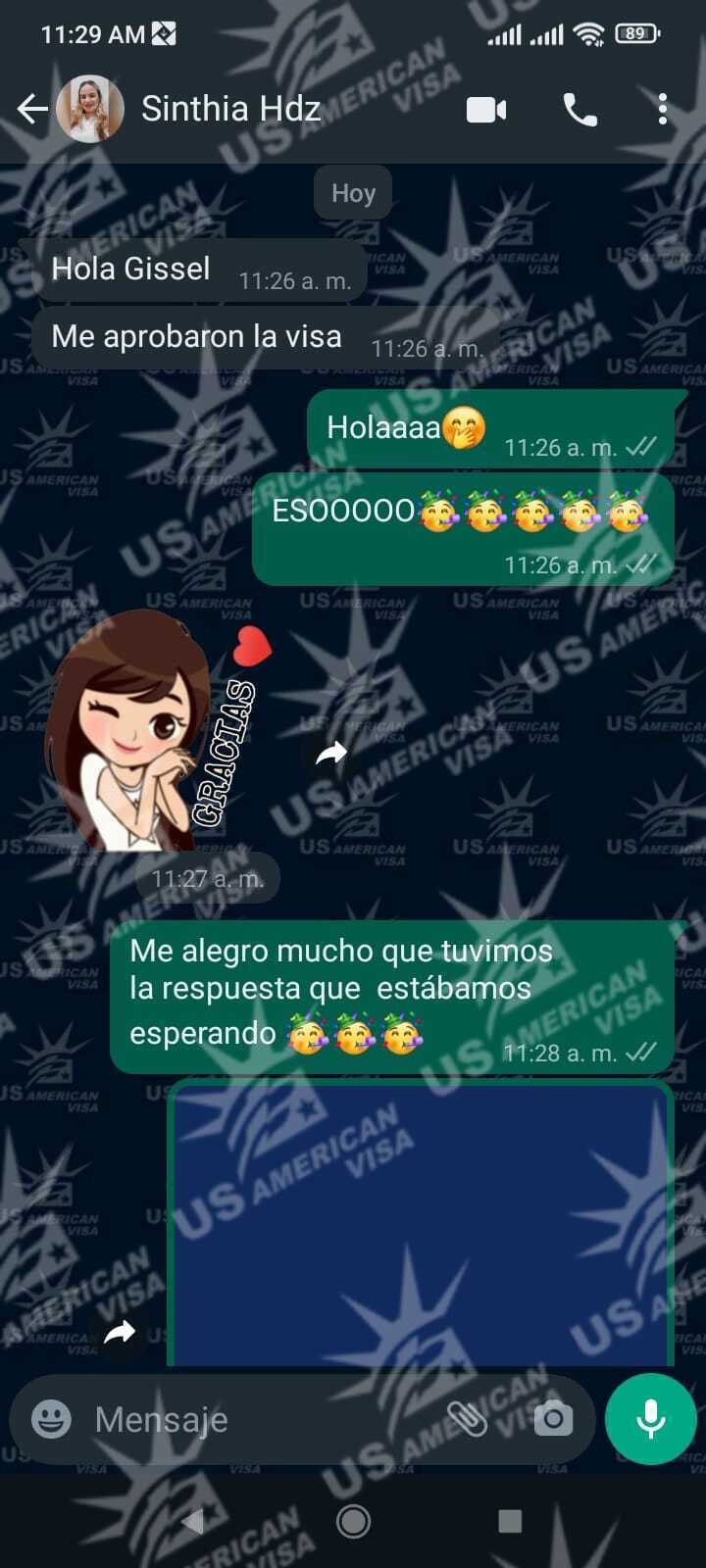706x1568 pixels.
Task: Forward the Gracias sticker
Action: pyautogui.click(x=331, y=753)
